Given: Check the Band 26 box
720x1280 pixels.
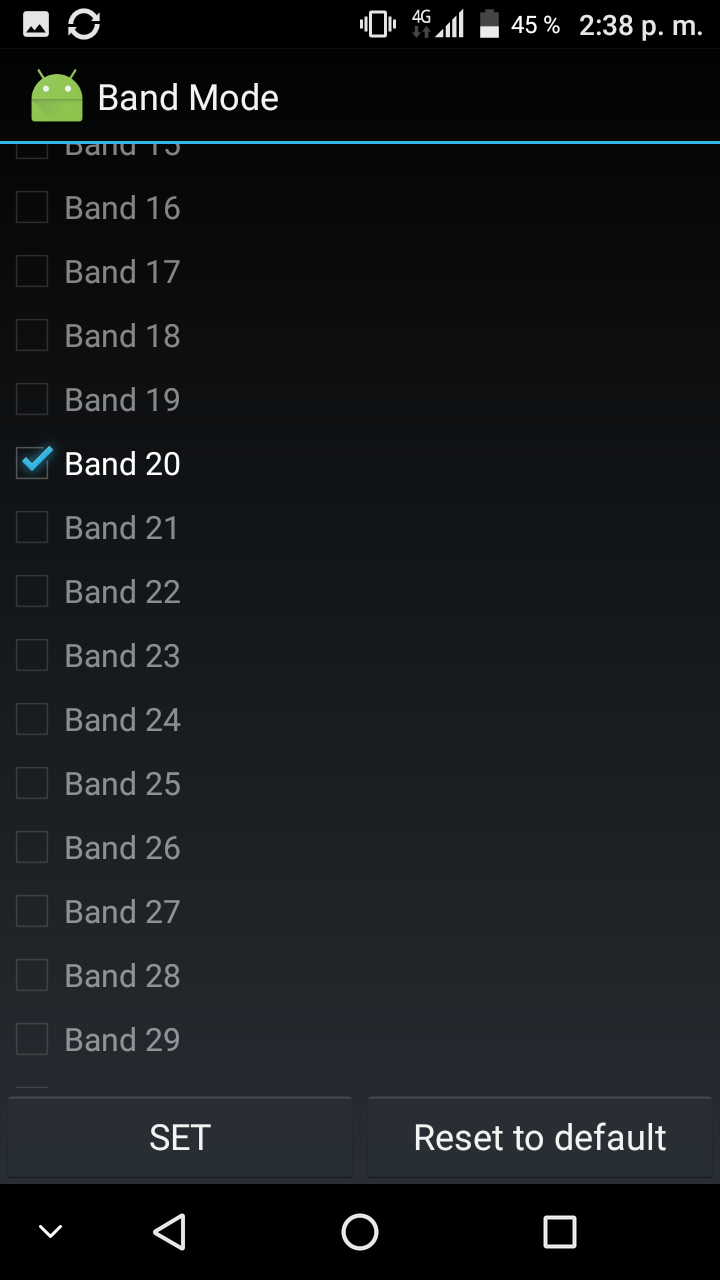Looking at the screenshot, I should (32, 848).
